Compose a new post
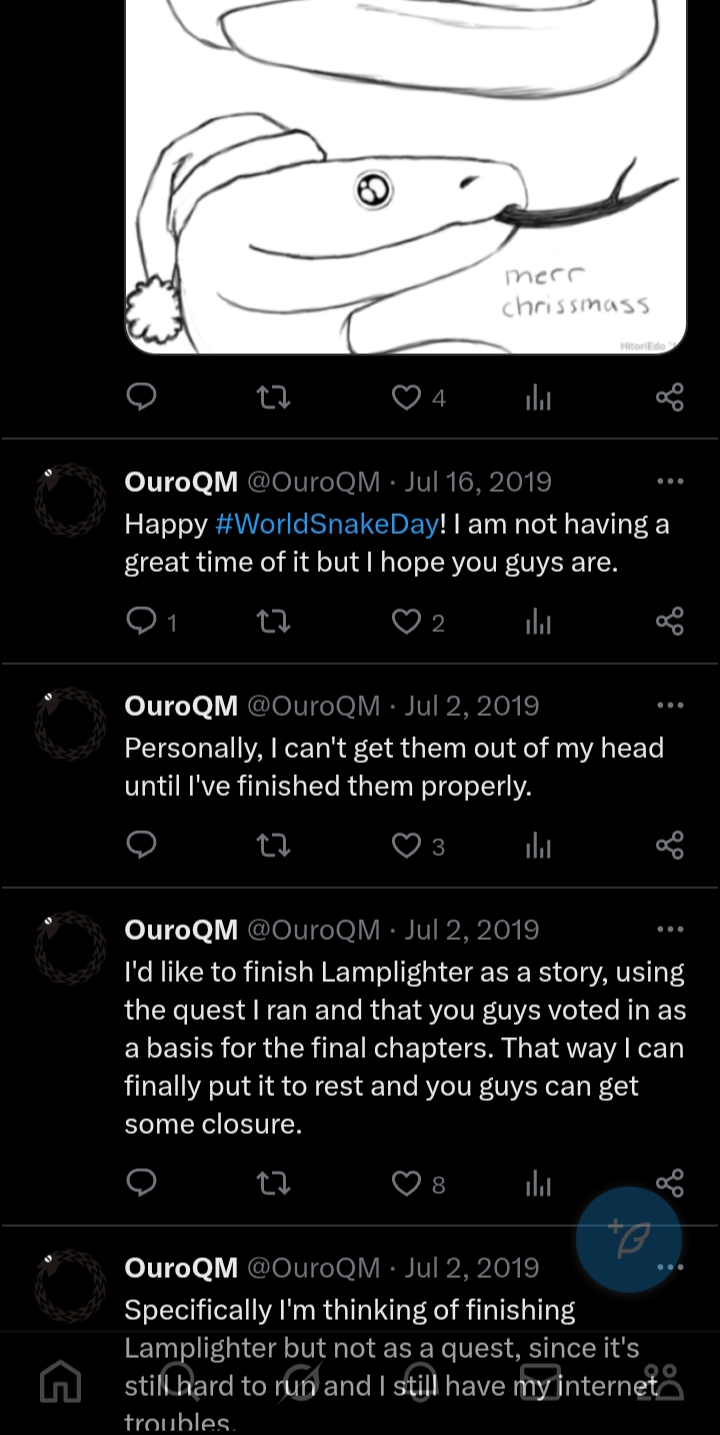The height and width of the screenshot is (1435, 720). tap(628, 1240)
